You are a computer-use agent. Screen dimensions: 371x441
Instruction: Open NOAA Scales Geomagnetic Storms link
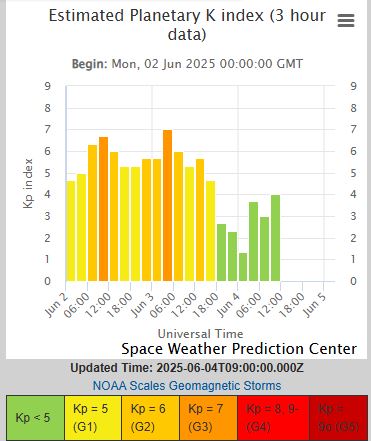point(187,386)
